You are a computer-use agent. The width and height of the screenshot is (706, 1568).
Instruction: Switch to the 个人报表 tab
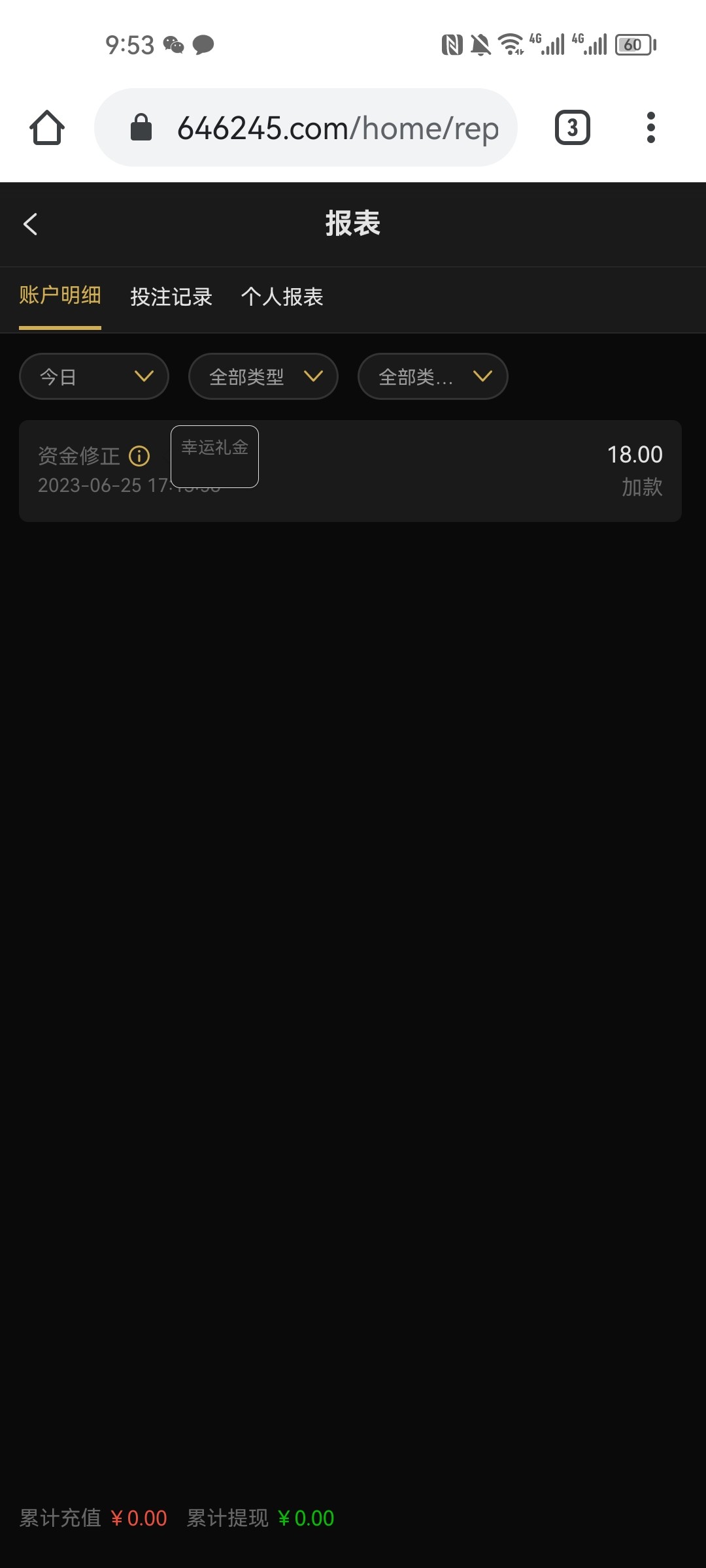pyautogui.click(x=282, y=297)
